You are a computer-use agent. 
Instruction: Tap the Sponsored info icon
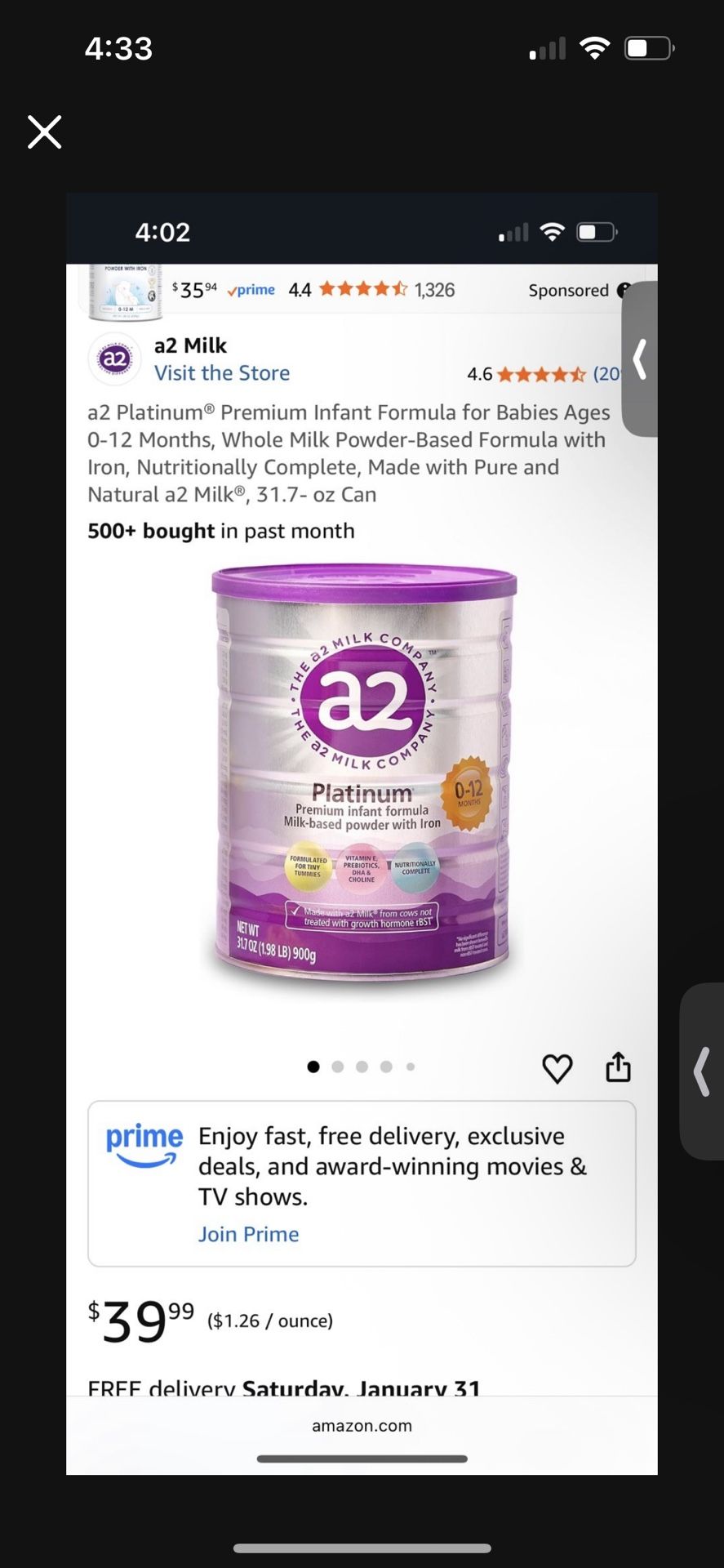point(624,290)
